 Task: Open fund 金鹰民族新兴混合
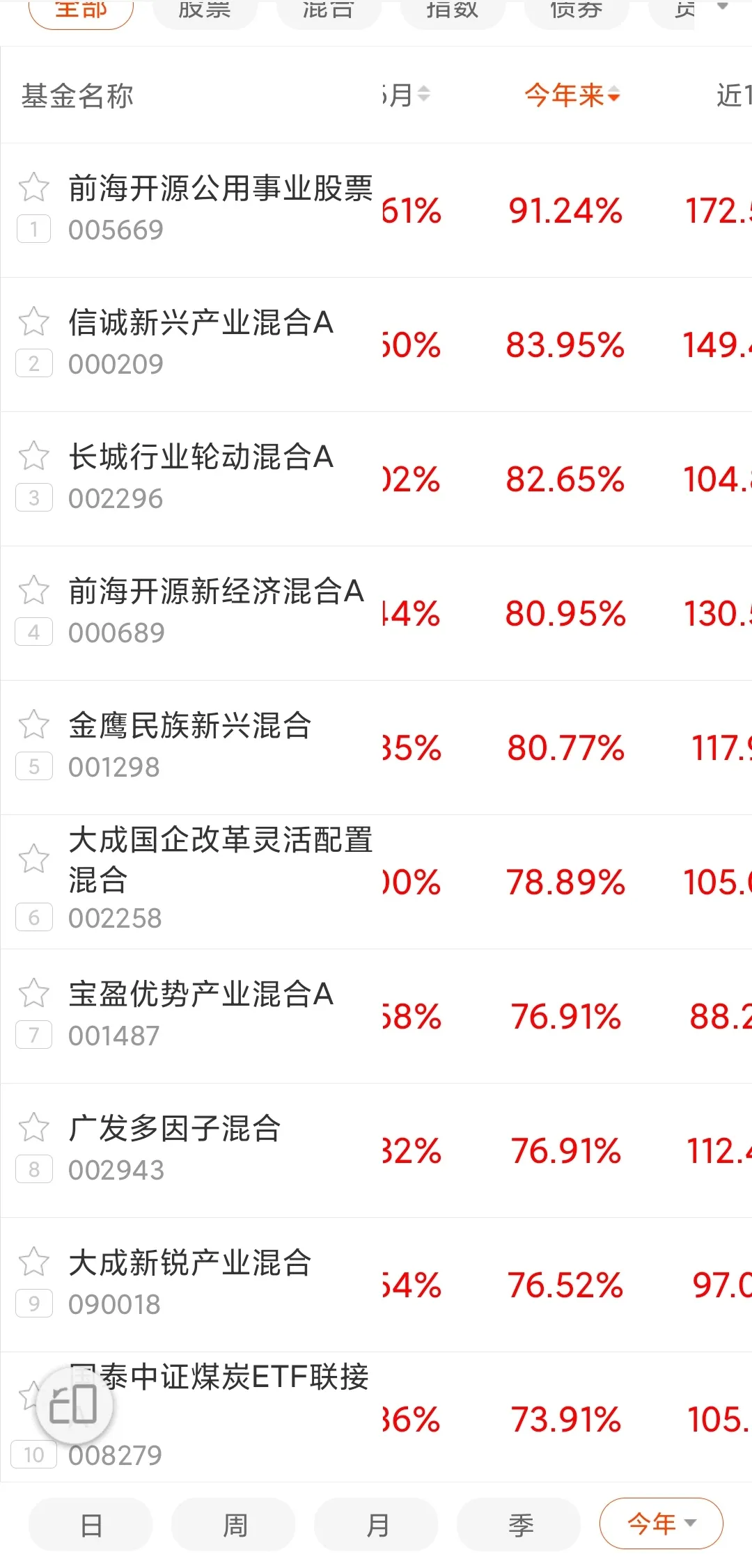tap(189, 726)
